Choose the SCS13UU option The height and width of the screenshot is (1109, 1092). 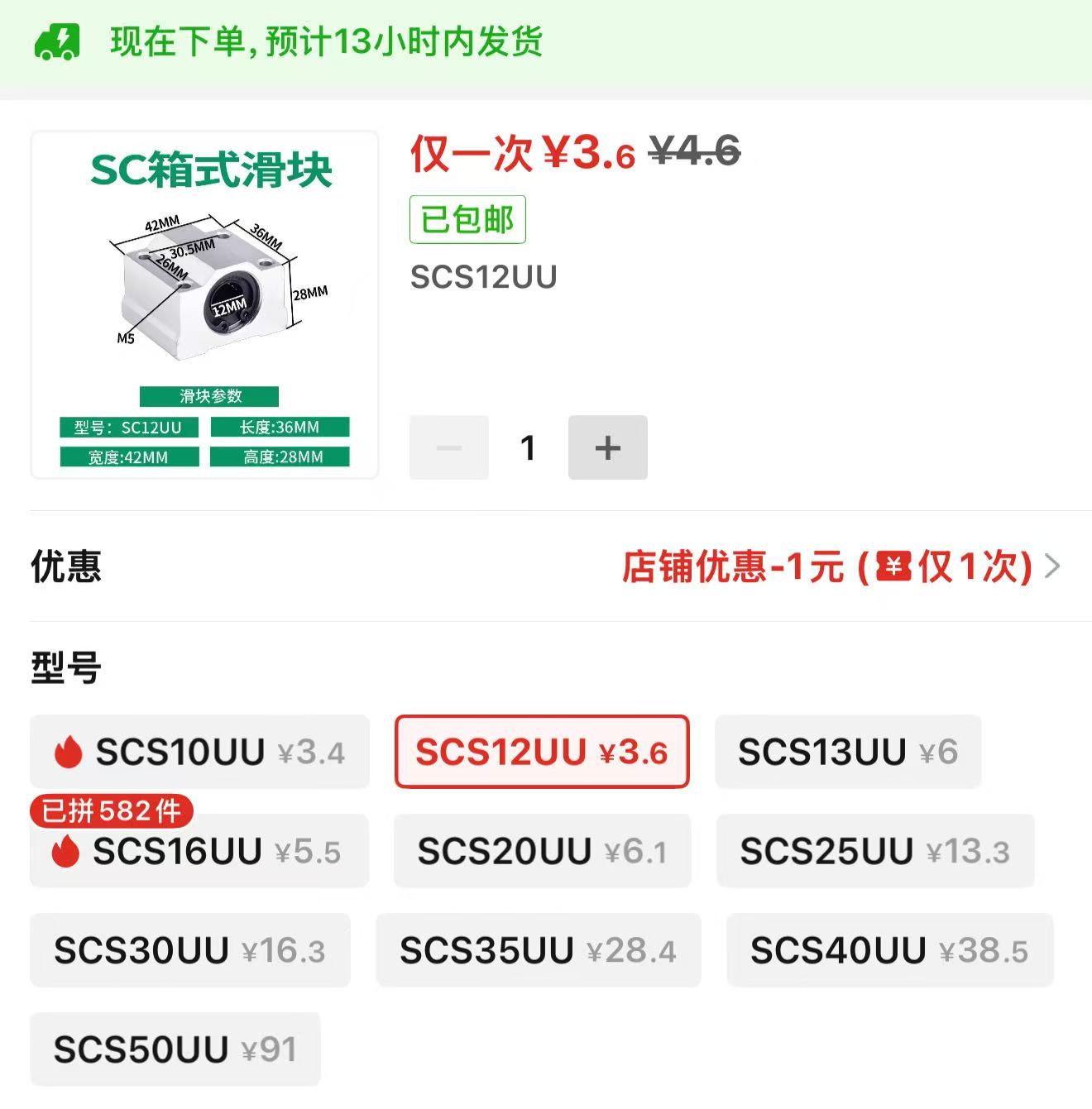848,752
